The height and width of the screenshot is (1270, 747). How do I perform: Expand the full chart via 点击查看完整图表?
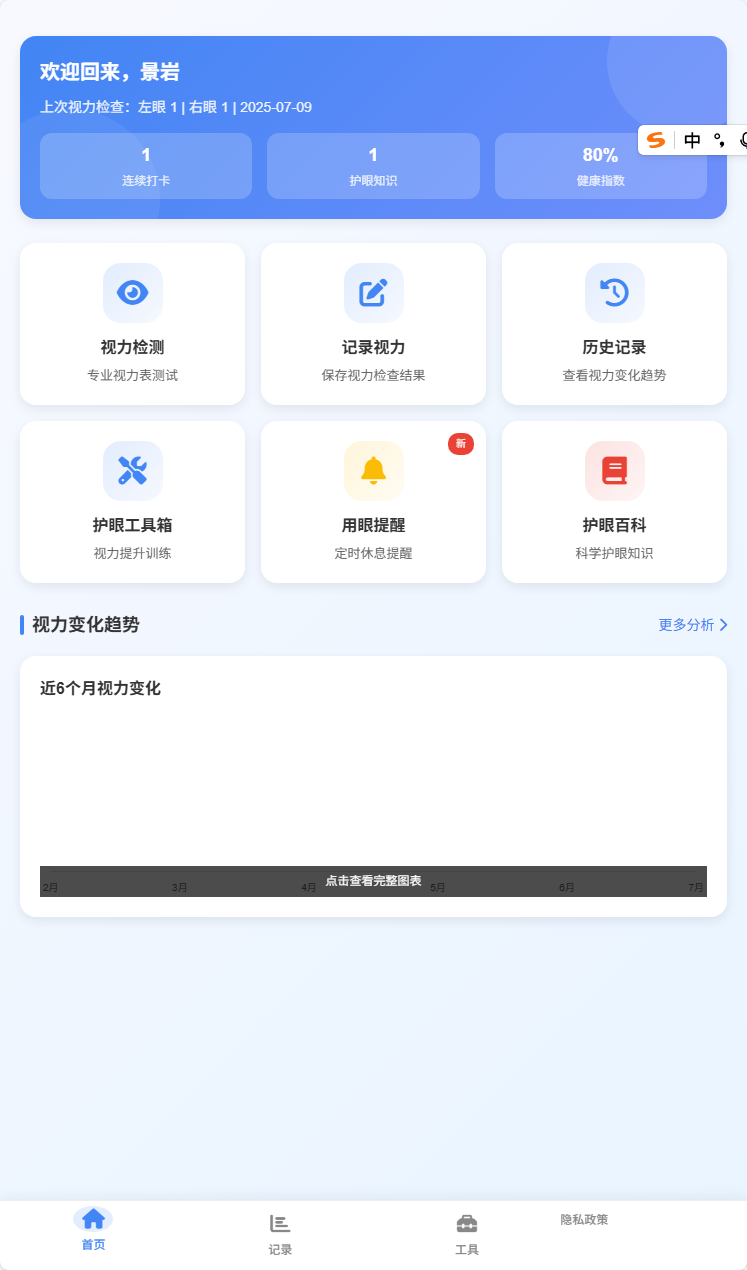373,883
